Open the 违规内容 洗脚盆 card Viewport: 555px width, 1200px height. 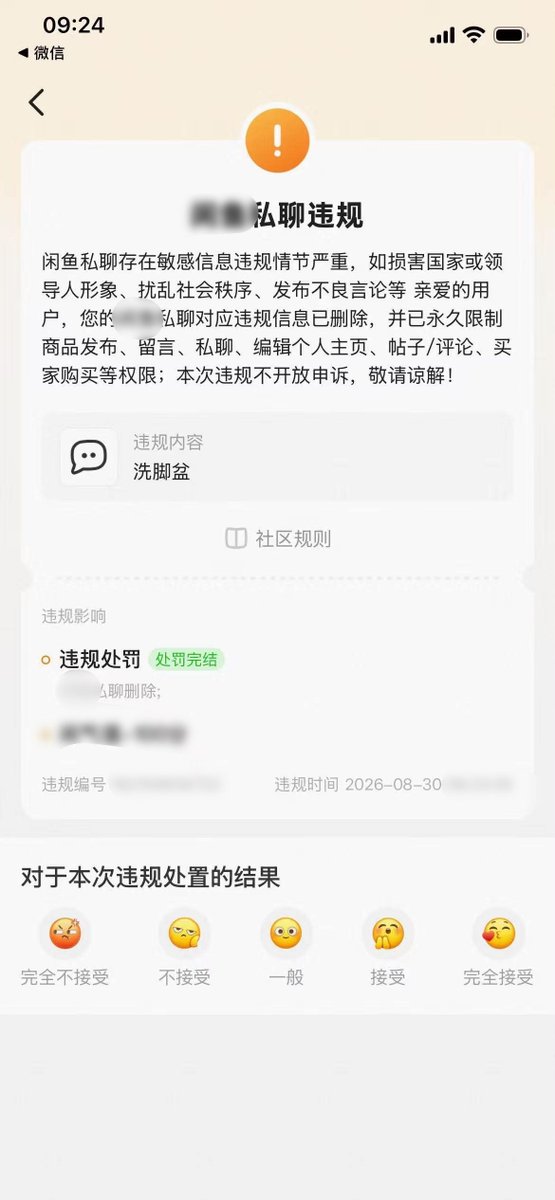click(x=277, y=457)
